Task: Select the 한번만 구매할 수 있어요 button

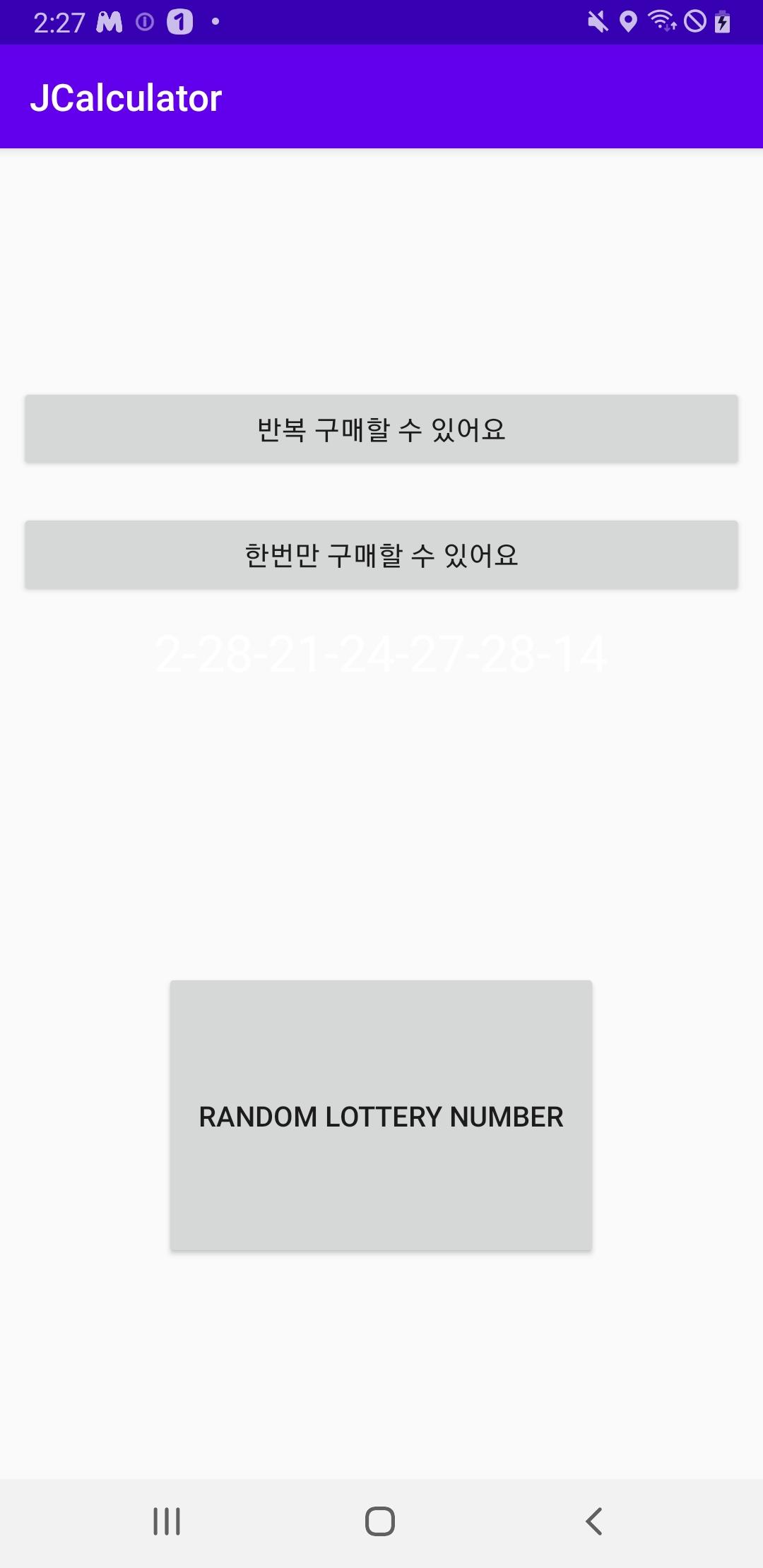Action: tap(381, 554)
